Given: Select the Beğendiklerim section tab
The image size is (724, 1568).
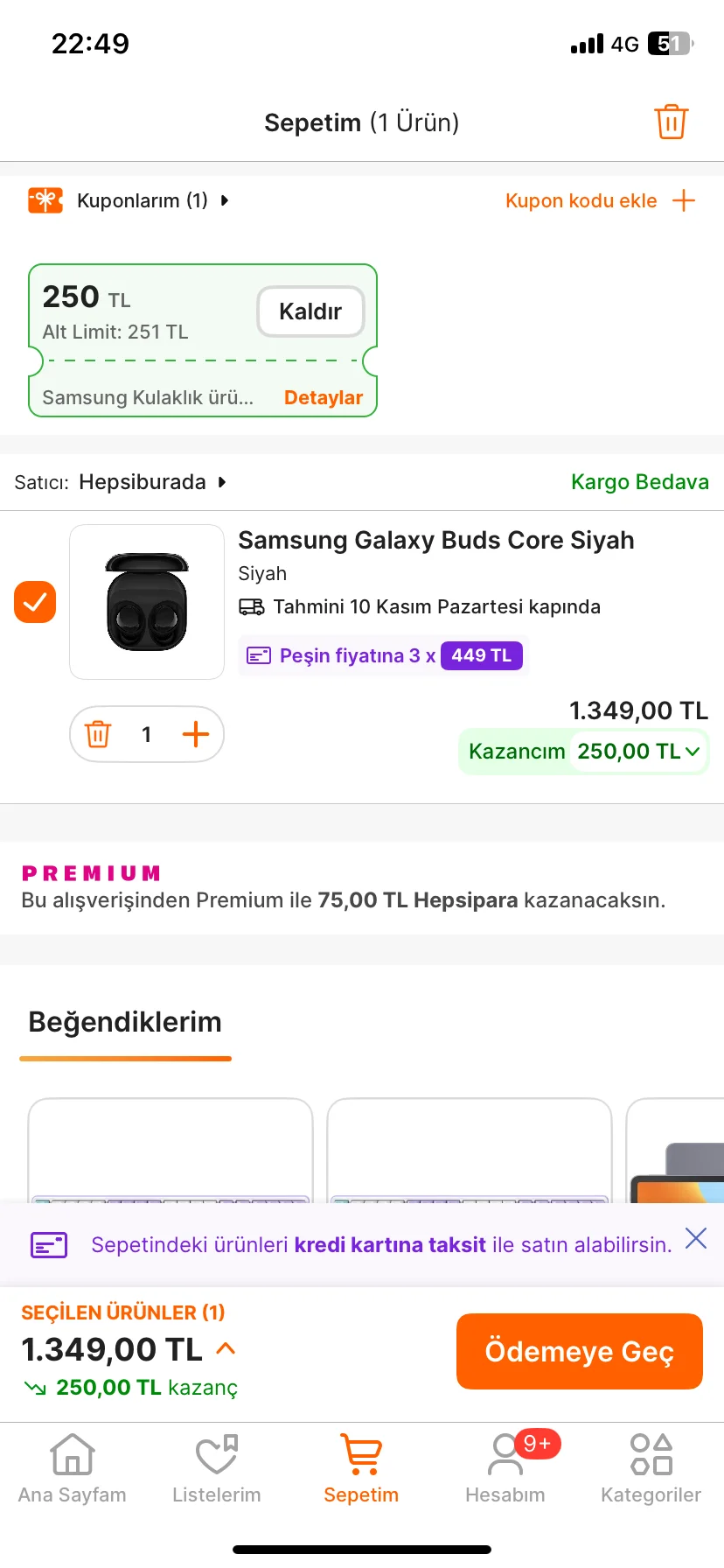Looking at the screenshot, I should tap(125, 1023).
